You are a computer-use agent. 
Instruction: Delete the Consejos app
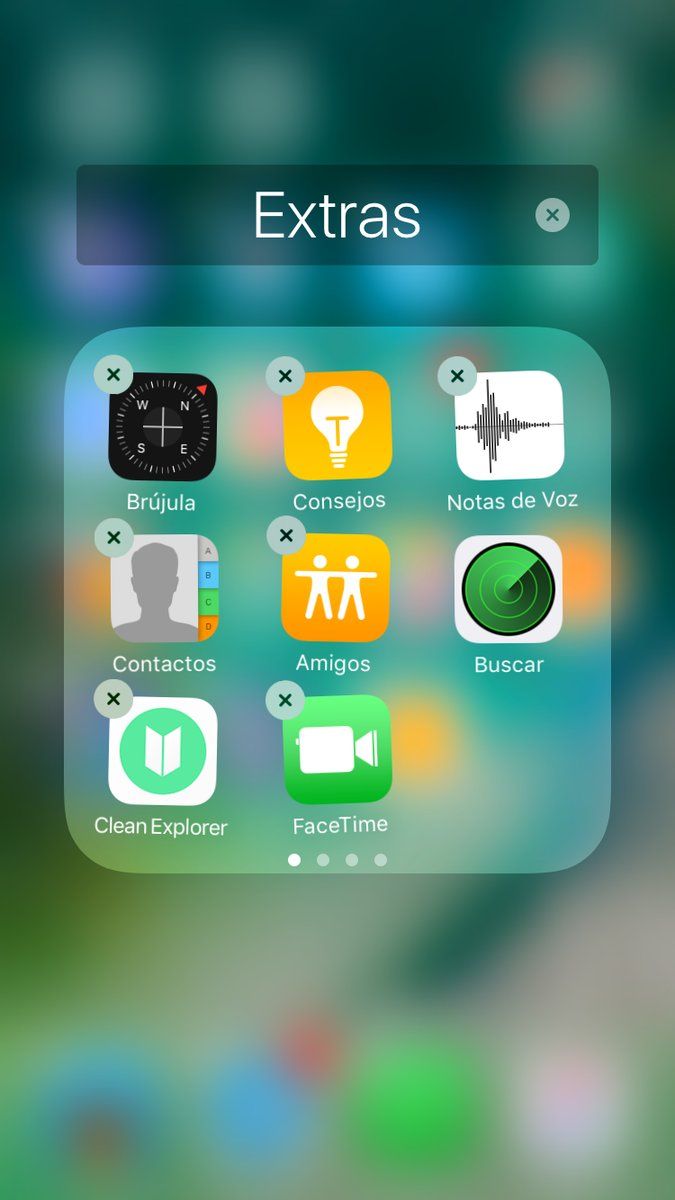[x=285, y=375]
